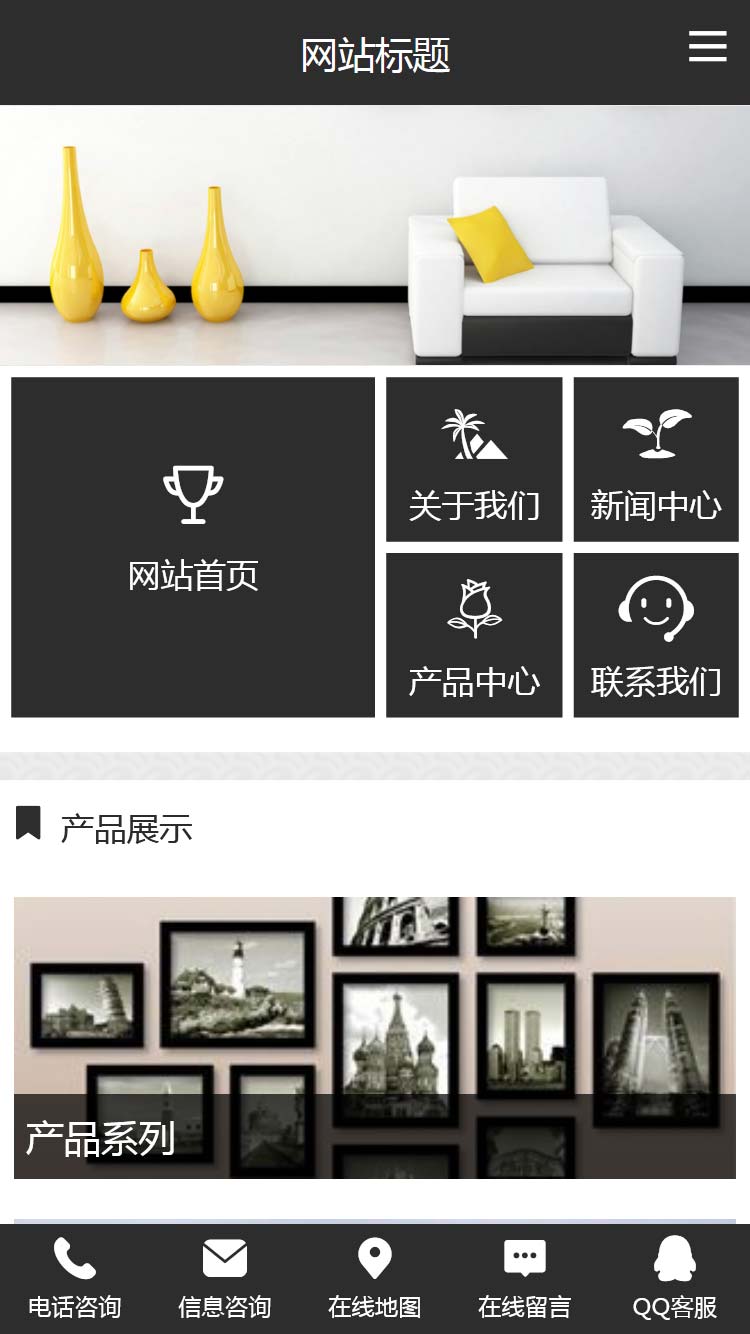This screenshot has height=1334, width=750.
Task: Open 联系我们 page
Action: pyautogui.click(x=656, y=635)
